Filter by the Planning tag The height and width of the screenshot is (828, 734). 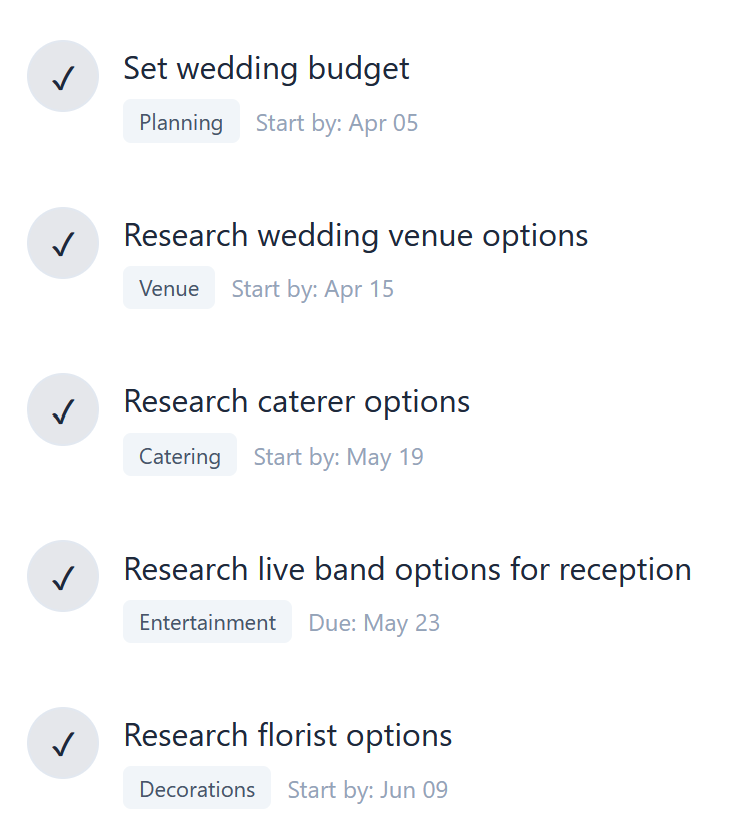(181, 121)
